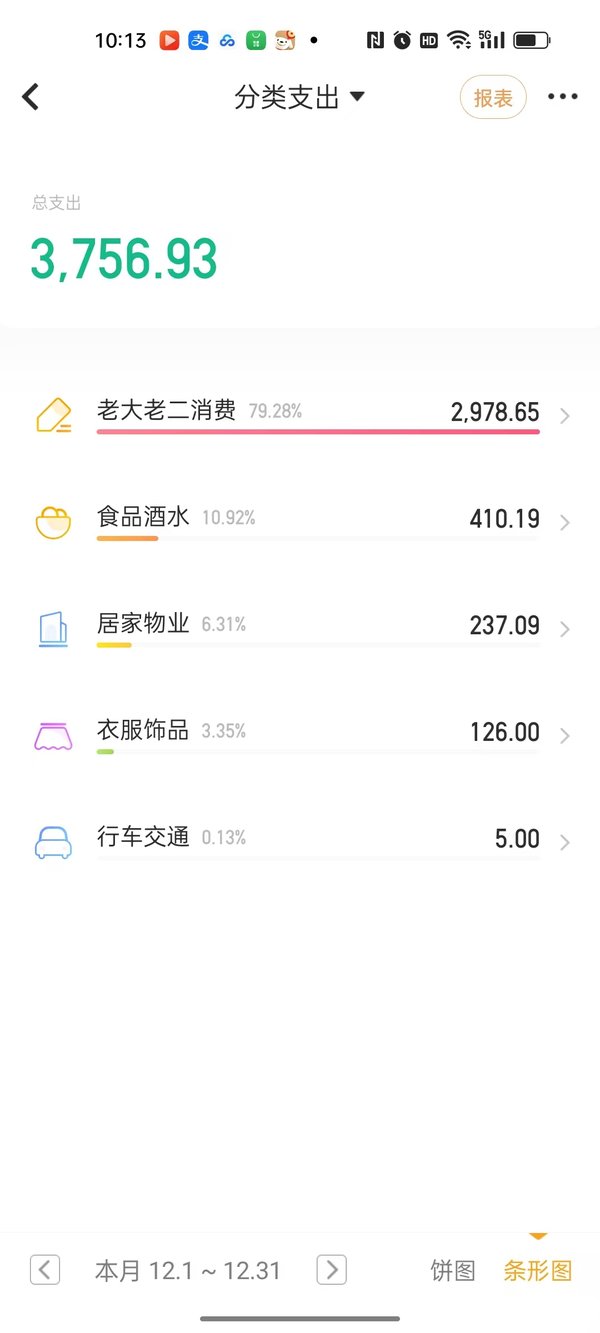Open the 分类支出 dropdown
Image resolution: width=600 pixels, height=1333 pixels.
point(300,97)
